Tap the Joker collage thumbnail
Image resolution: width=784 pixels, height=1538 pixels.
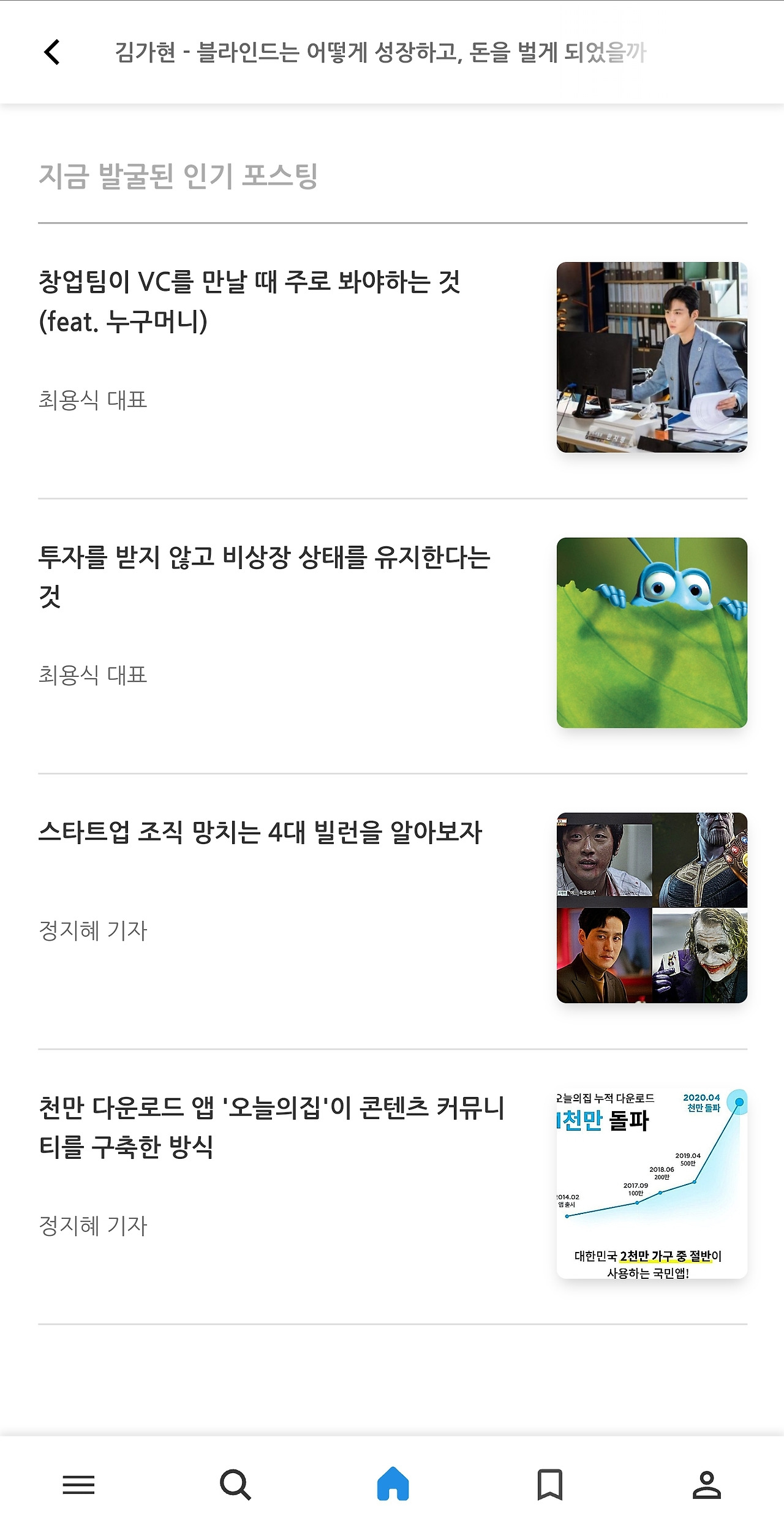(x=651, y=907)
